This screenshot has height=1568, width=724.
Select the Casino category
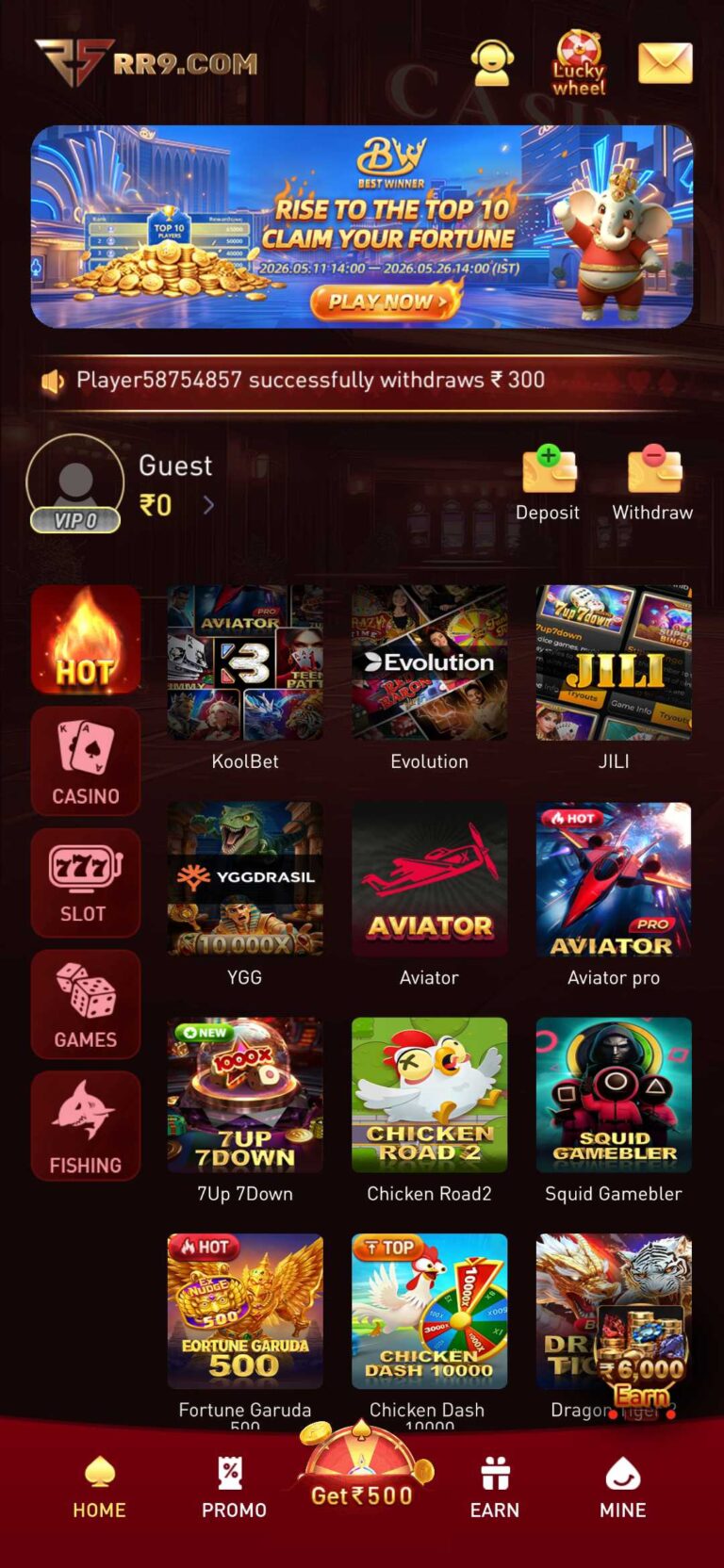(86, 761)
